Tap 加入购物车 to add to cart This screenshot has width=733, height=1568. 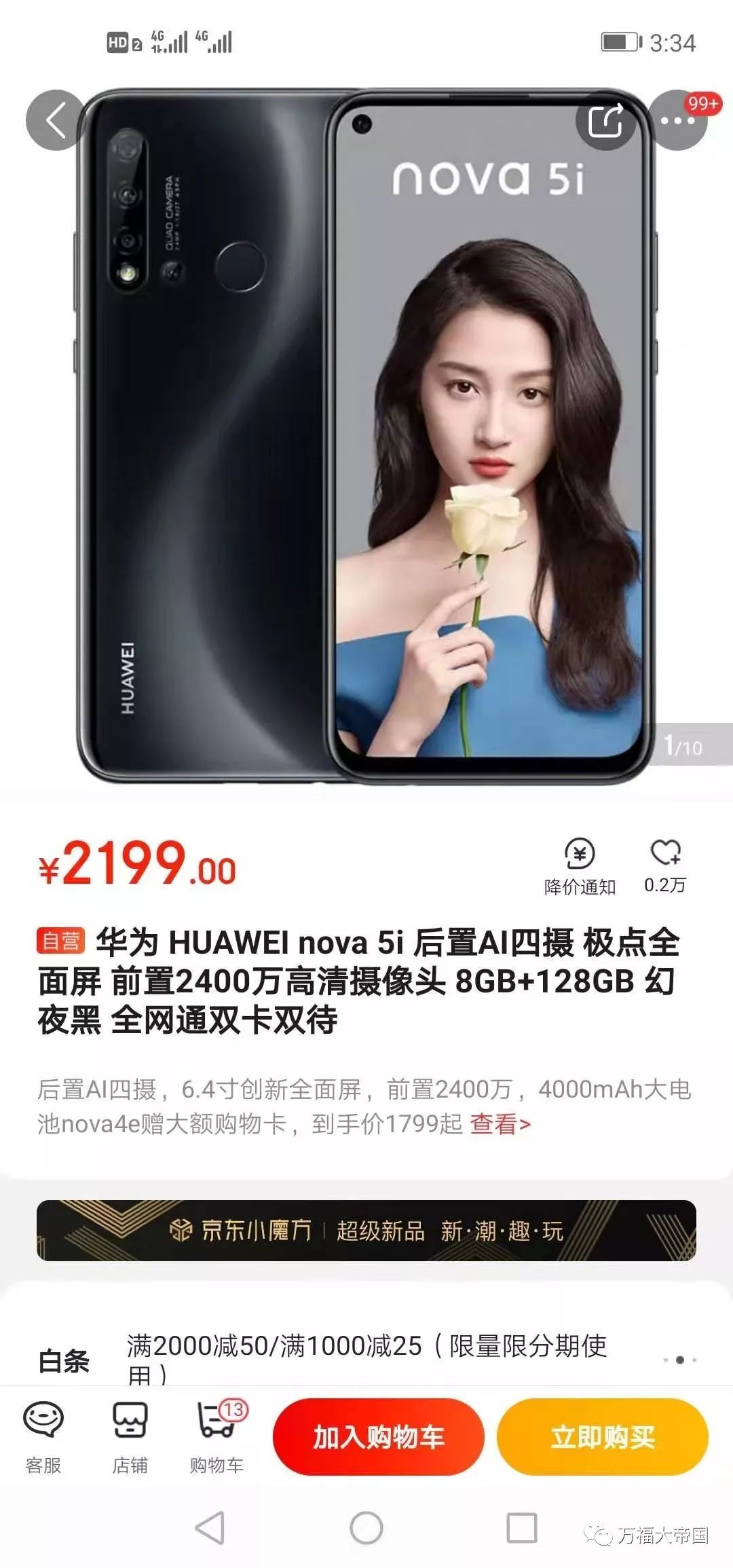(x=379, y=1436)
